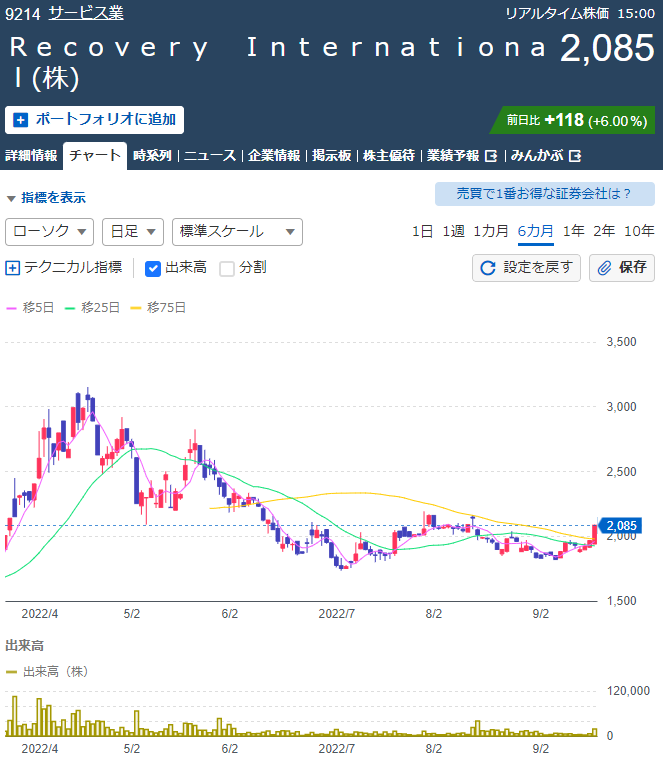The image size is (663, 760).
Task: Switch to the 時系列 tab
Action: 152,156
